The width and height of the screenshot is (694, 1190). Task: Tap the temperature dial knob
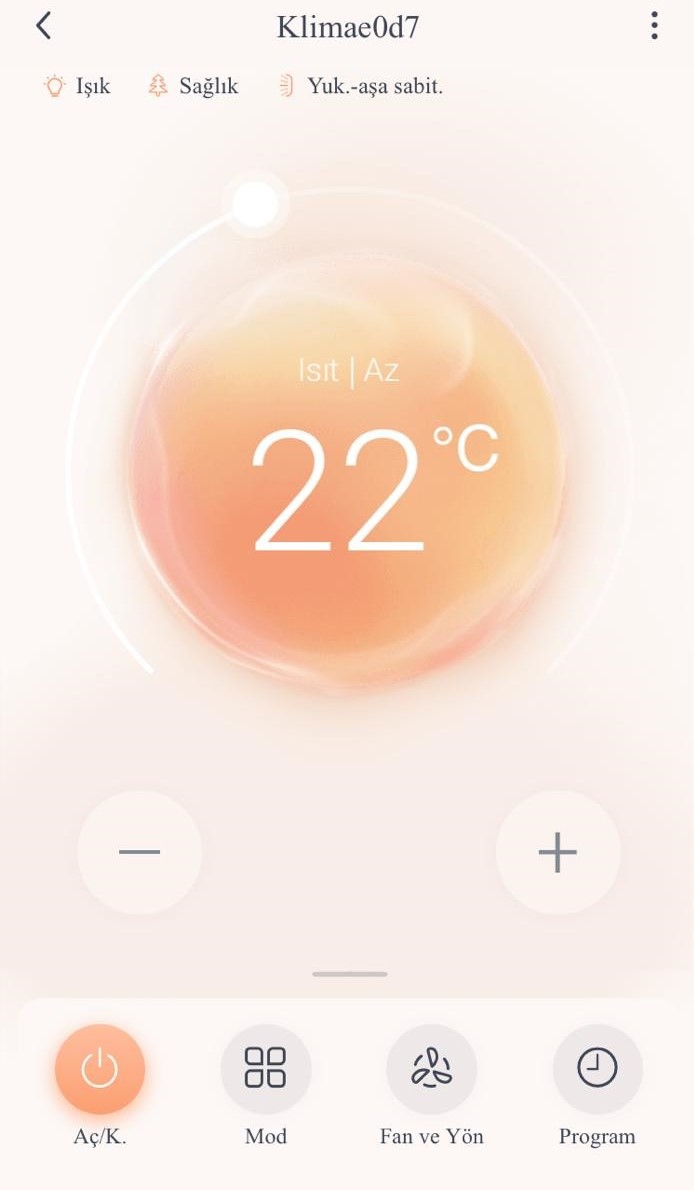click(x=255, y=203)
